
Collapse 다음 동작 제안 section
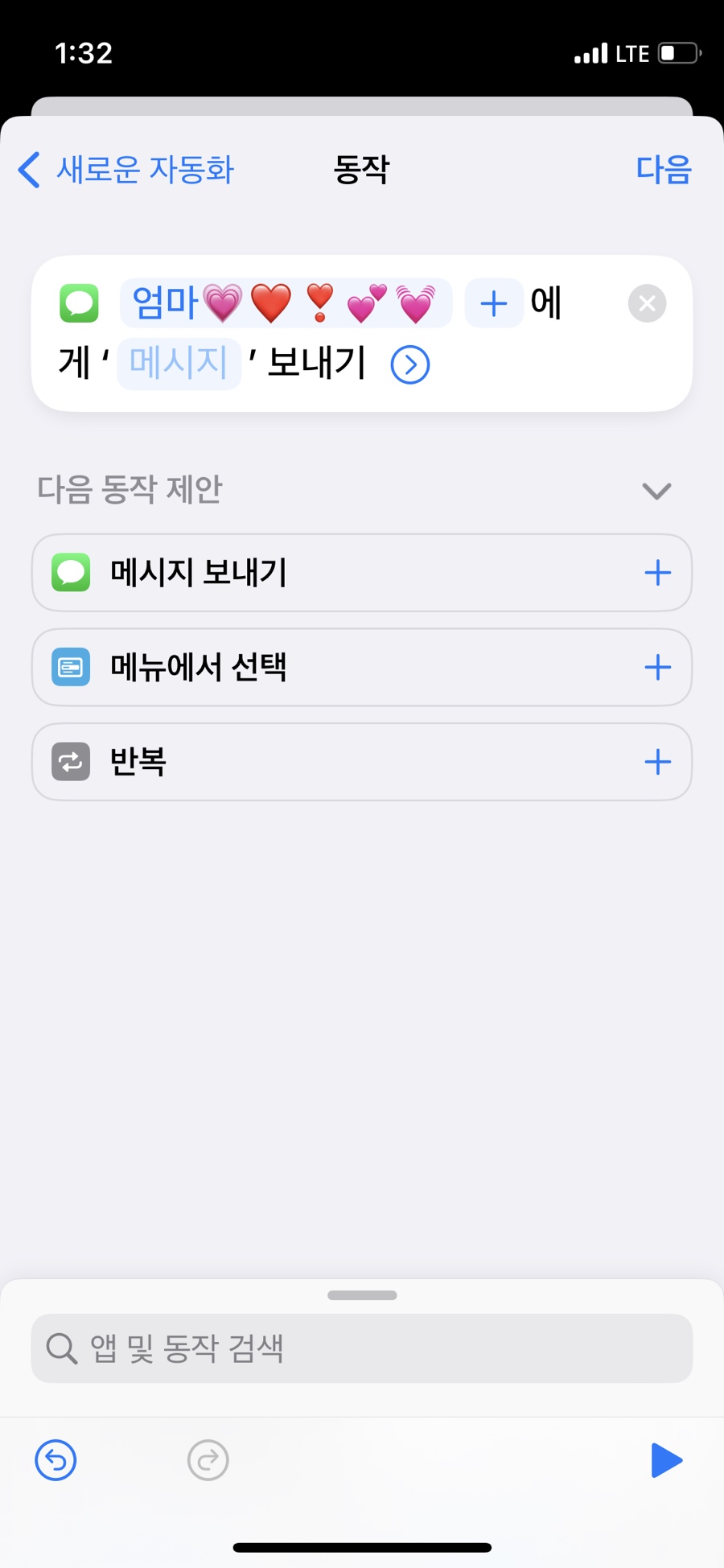[656, 491]
